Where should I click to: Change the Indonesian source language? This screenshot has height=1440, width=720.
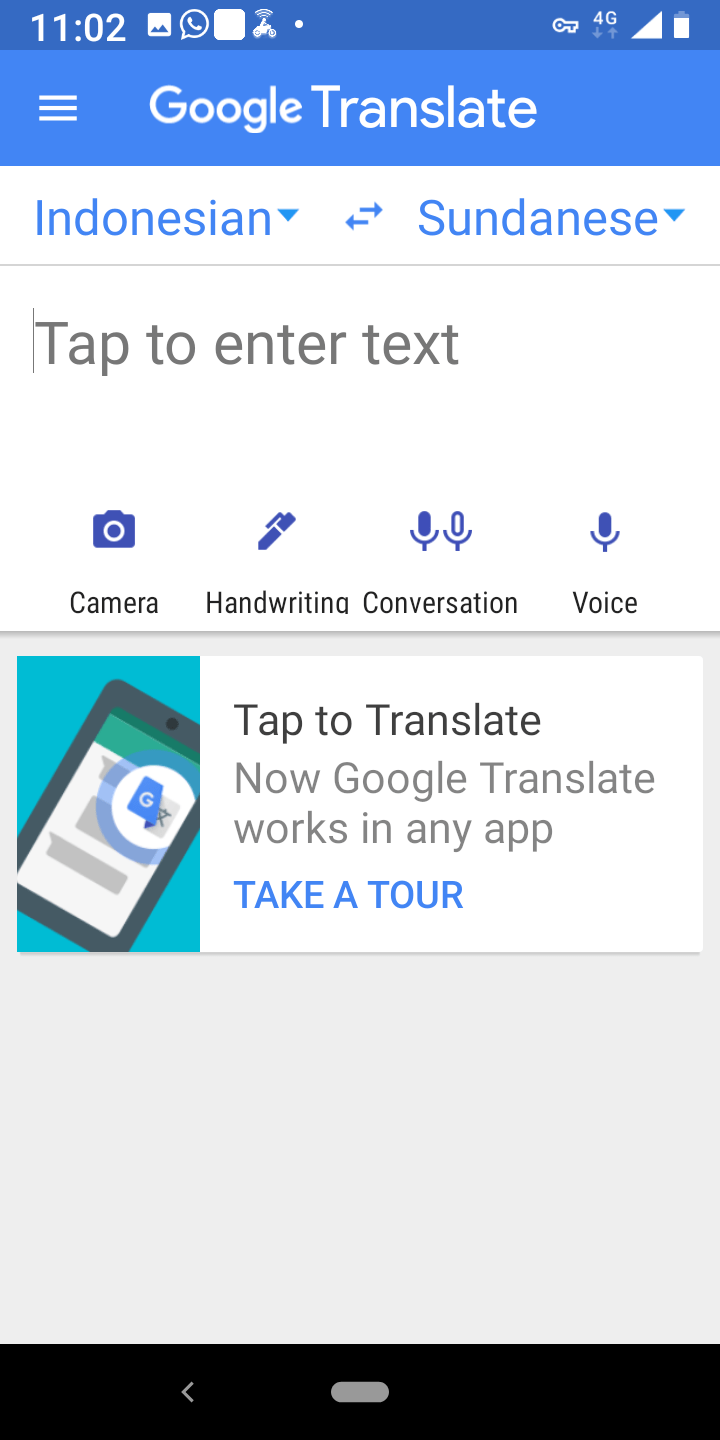tap(166, 218)
